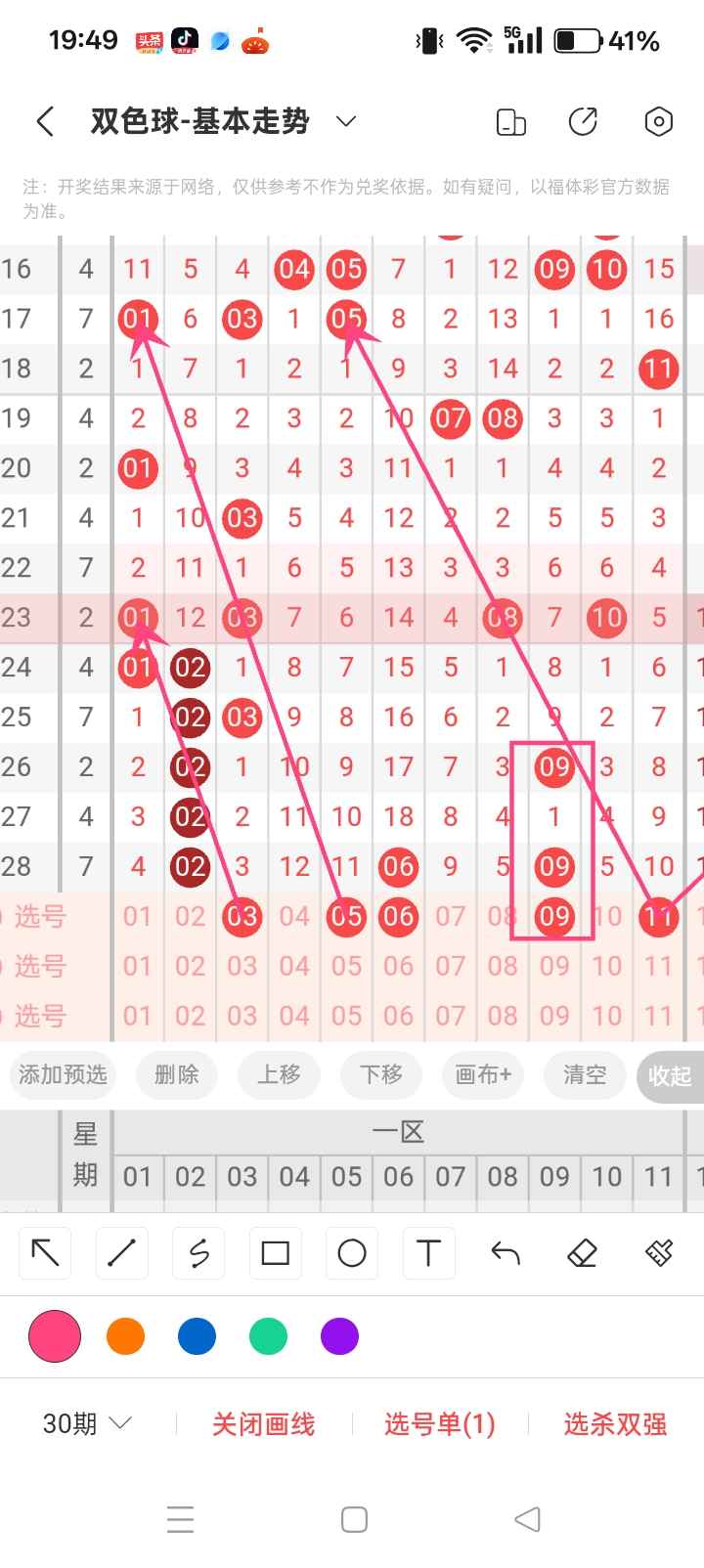The image size is (704, 1568).
Task: Select the arrow annotation tool
Action: click(x=44, y=1252)
